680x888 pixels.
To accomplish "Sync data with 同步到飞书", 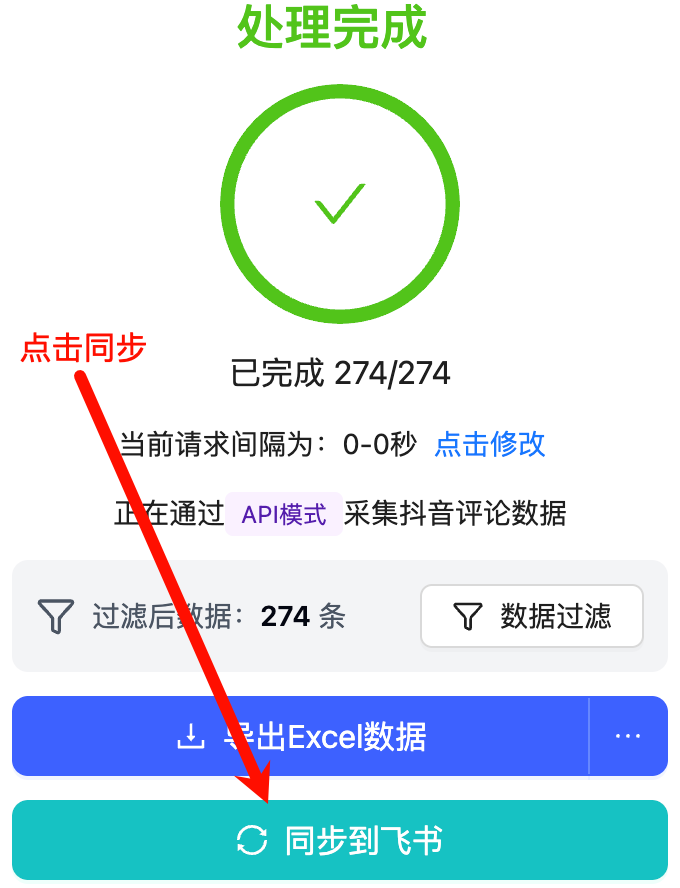I will coord(340,840).
